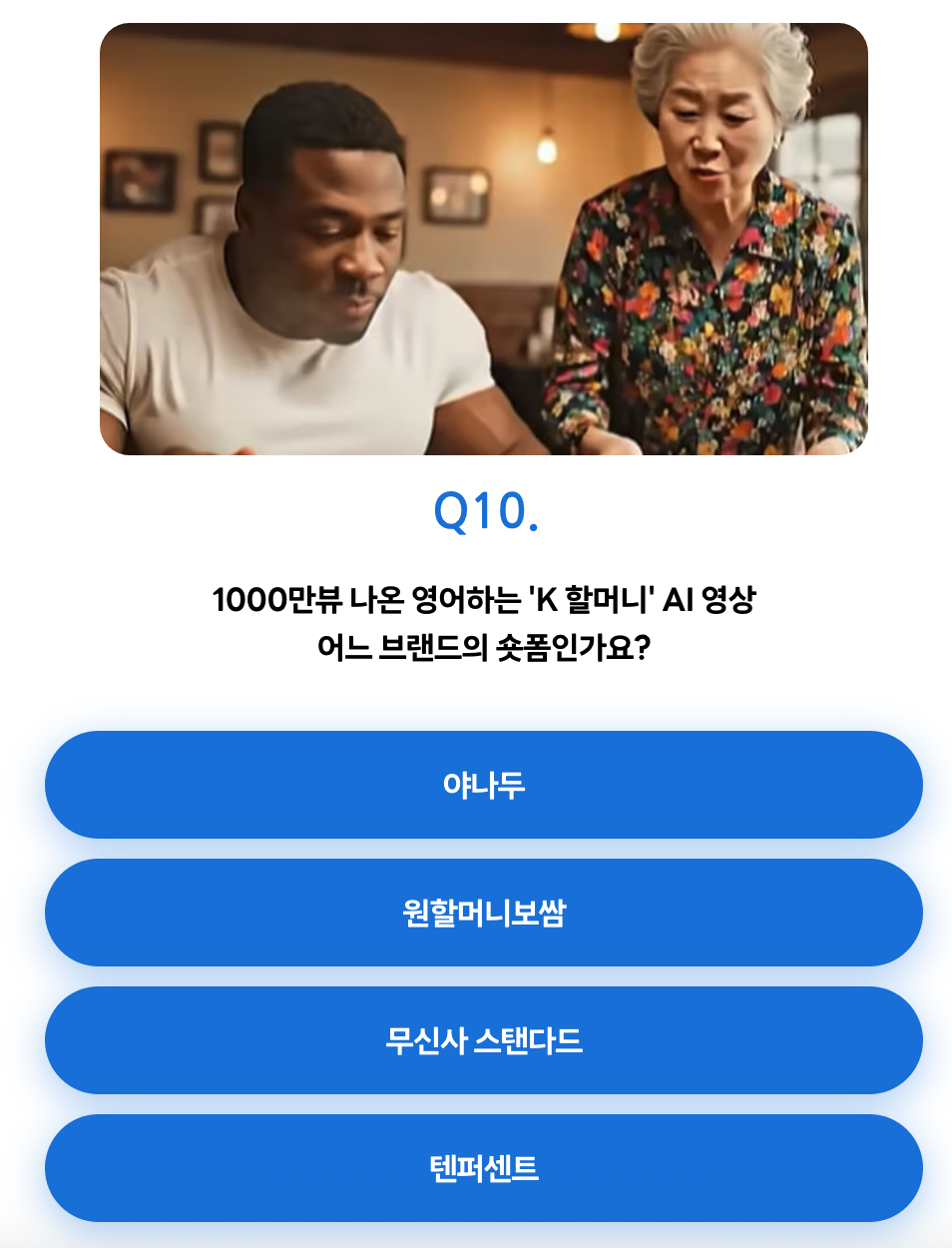Image resolution: width=952 pixels, height=1248 pixels.
Task: Choose the fried-chicken brand answer 원할머니보쌈
Action: pos(483,913)
